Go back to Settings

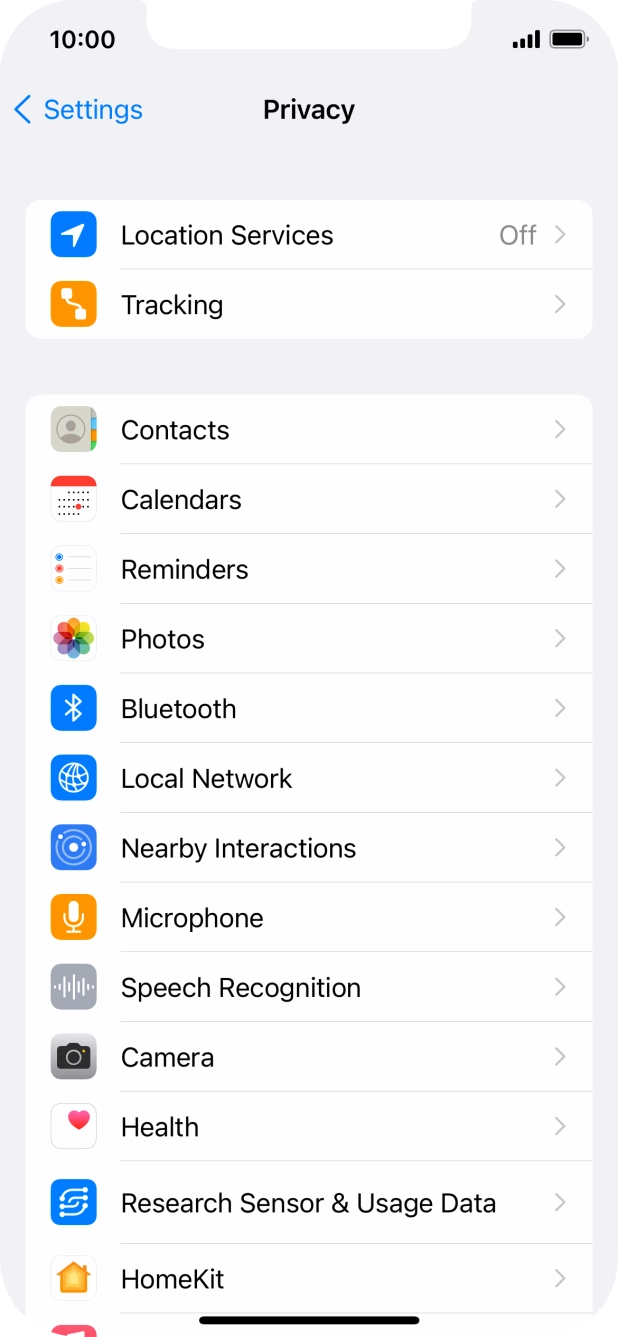click(79, 110)
